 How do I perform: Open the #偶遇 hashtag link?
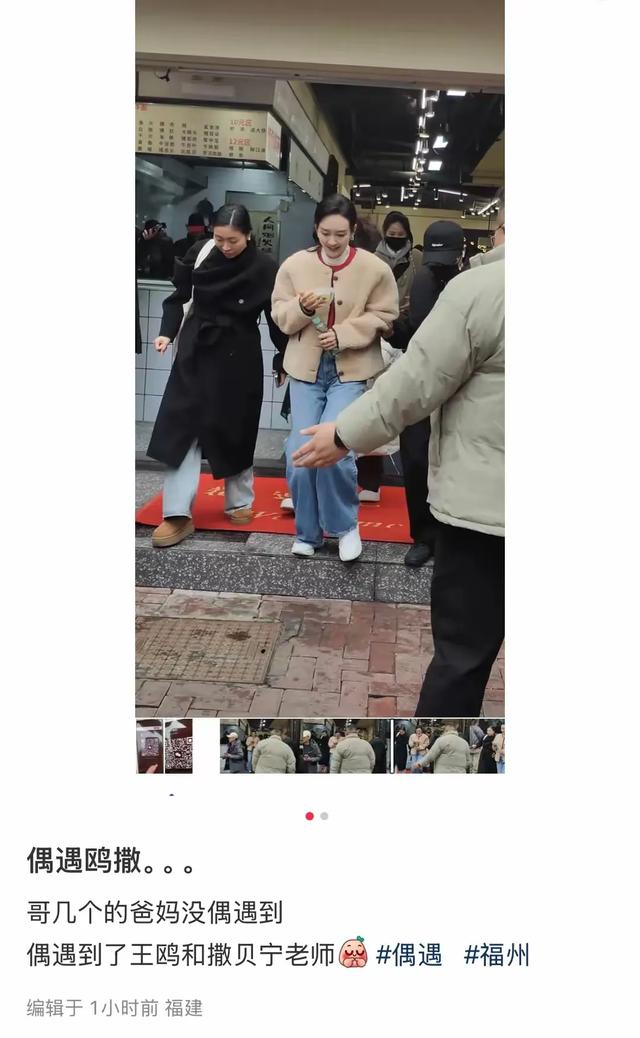(x=408, y=955)
